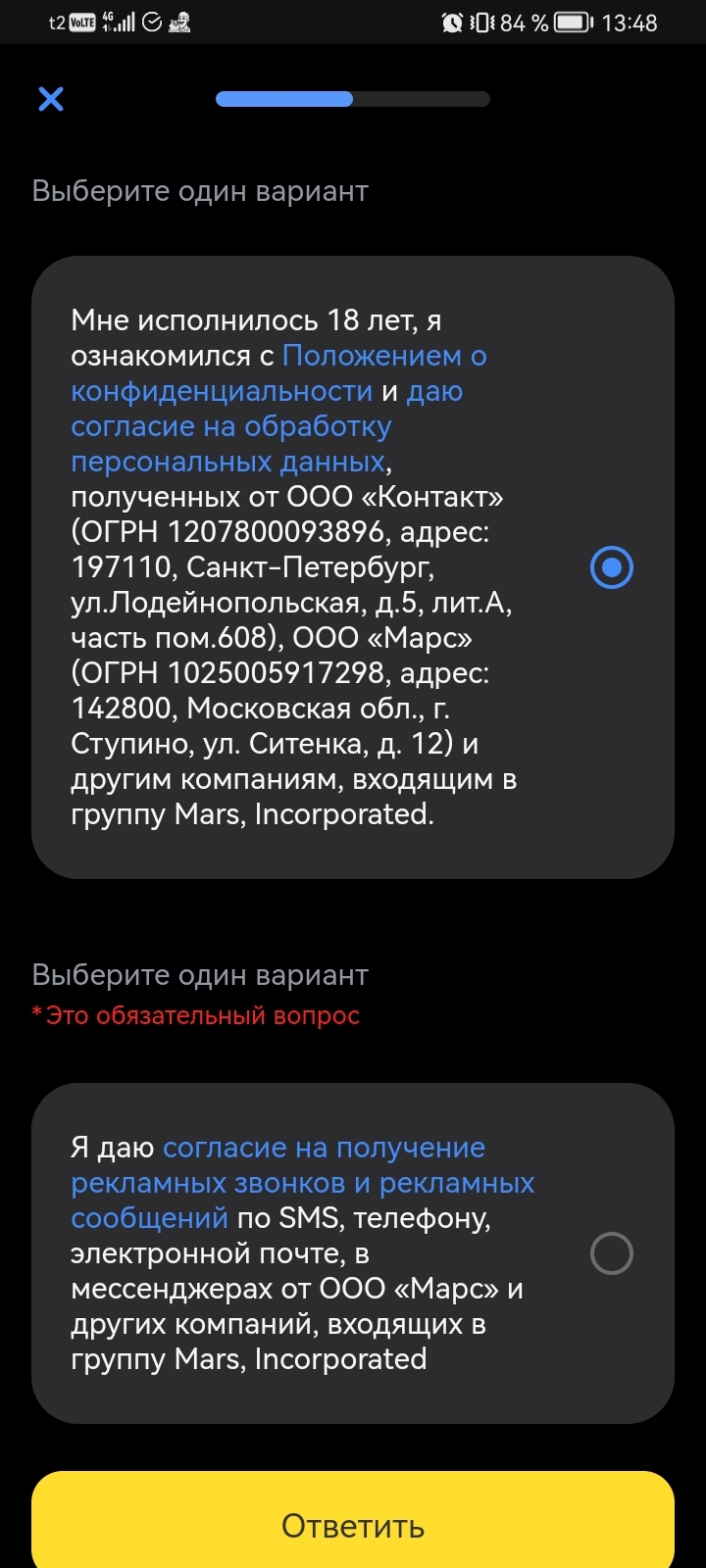The image size is (706, 1568).
Task: Open «согласие на получение рекламных звонков» link
Action: [324, 1148]
